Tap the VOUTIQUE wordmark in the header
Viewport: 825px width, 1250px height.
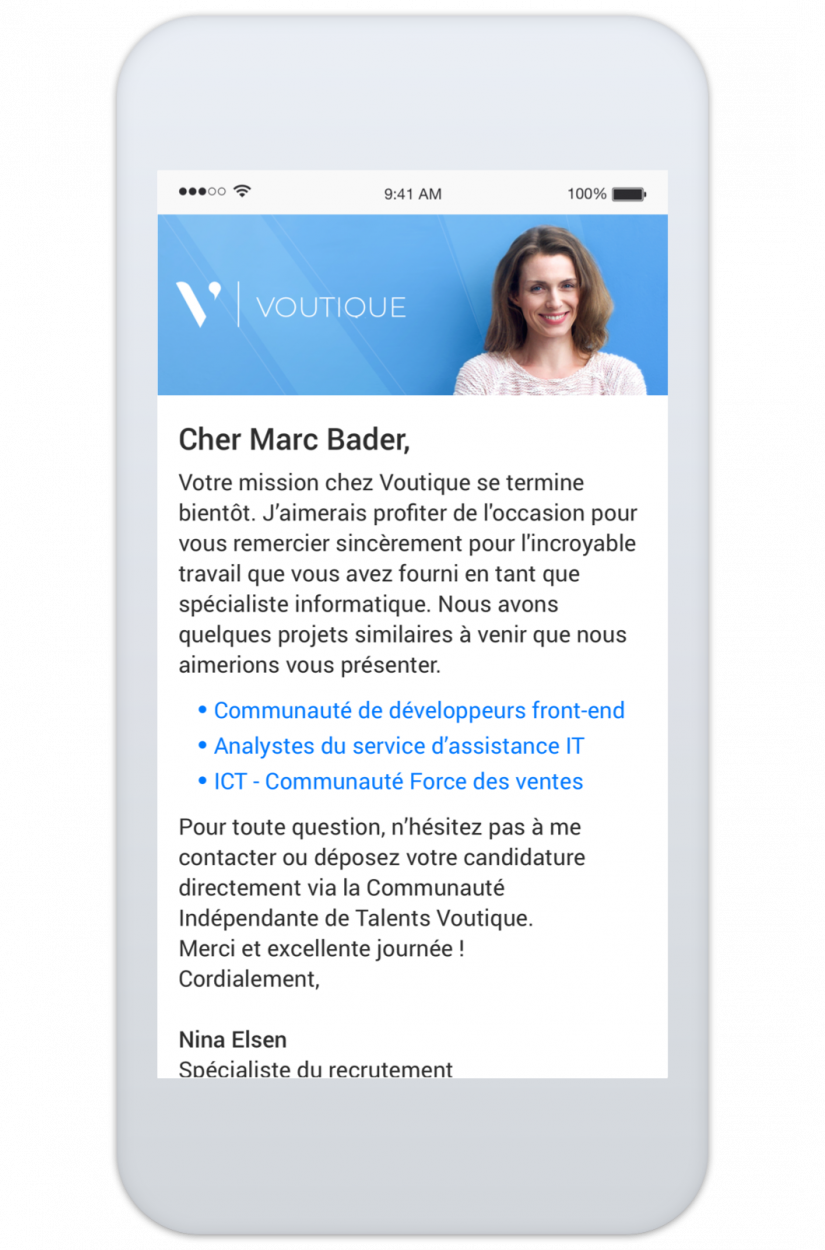coord(333,307)
